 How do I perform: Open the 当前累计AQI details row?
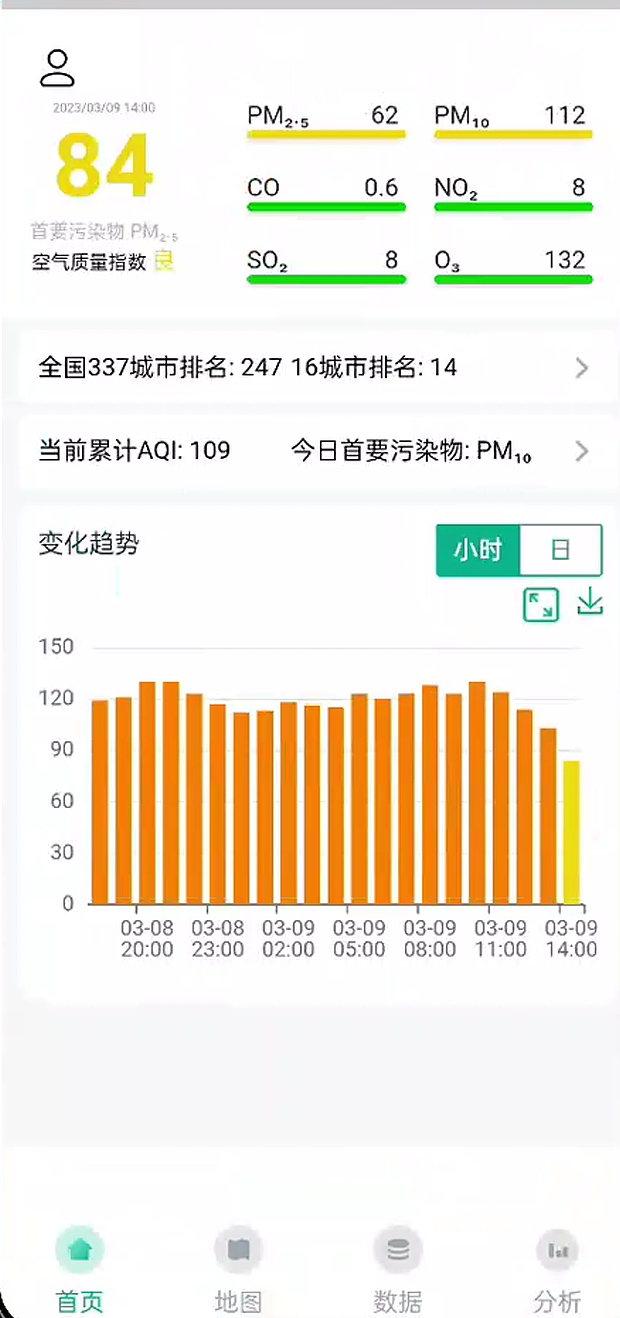tap(310, 452)
